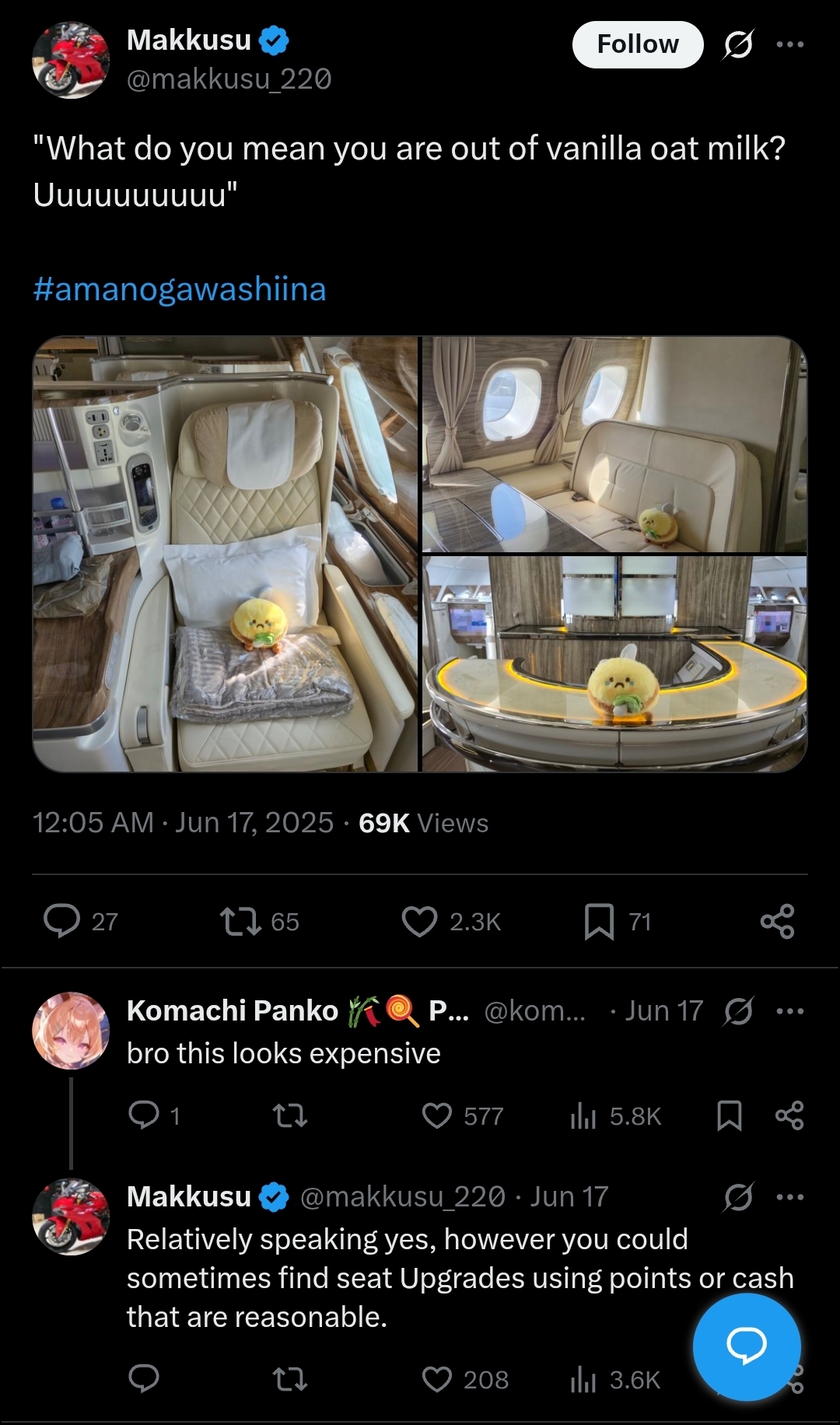Like Makkusu's reply about seat upgrades
This screenshot has width=840, height=1425.
[x=437, y=1379]
